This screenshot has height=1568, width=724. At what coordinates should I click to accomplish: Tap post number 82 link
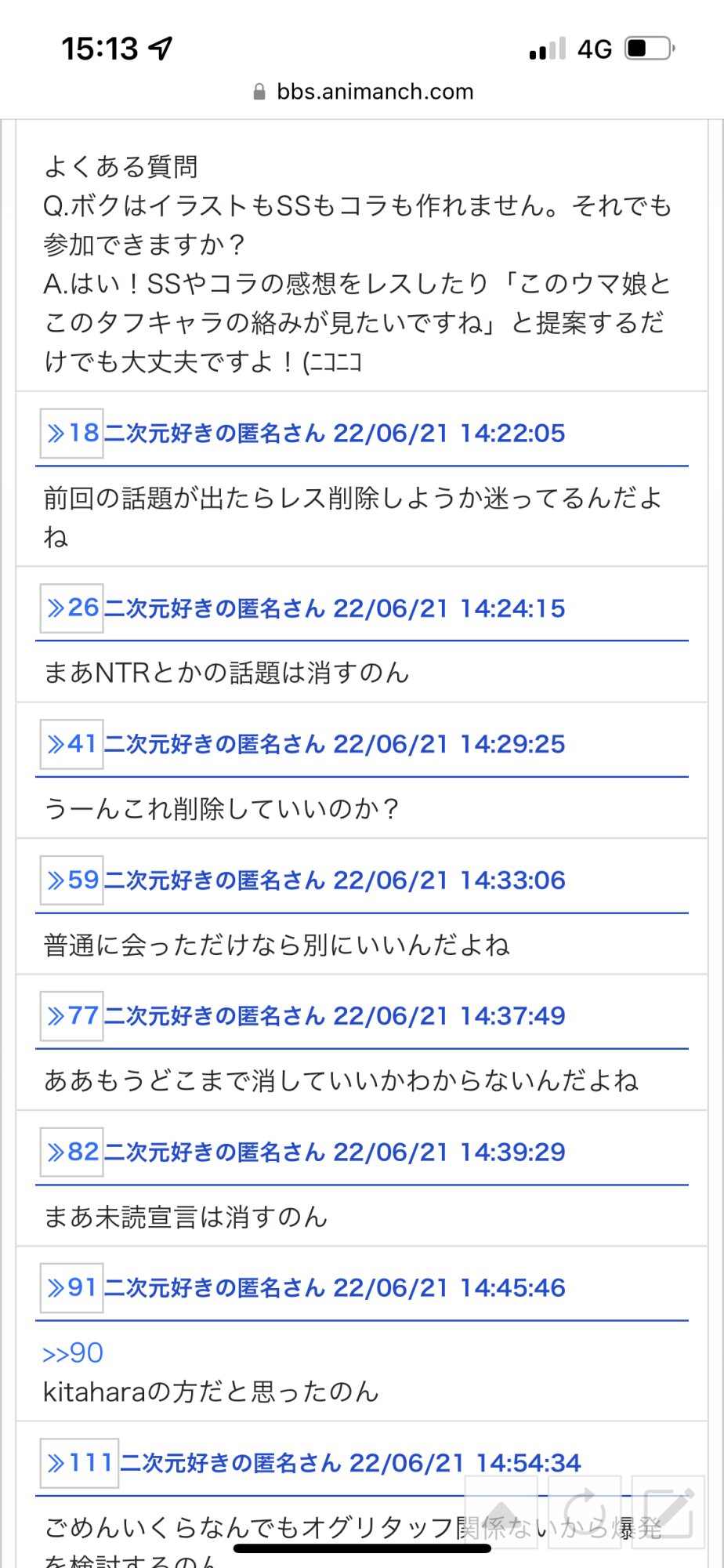72,1152
